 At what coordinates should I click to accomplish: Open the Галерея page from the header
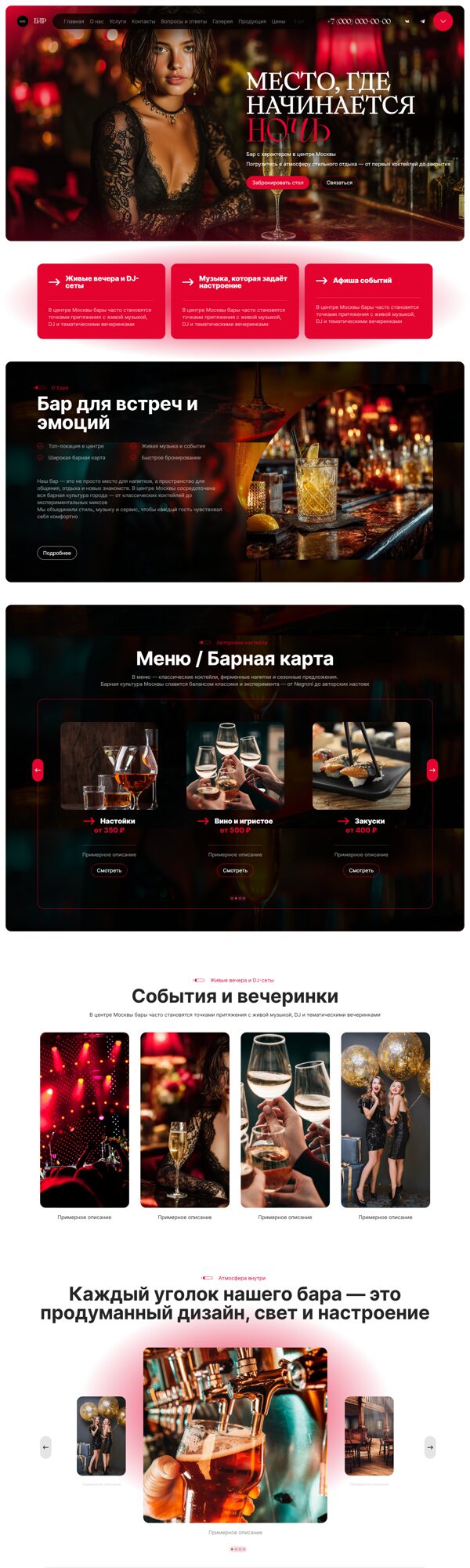point(222,22)
